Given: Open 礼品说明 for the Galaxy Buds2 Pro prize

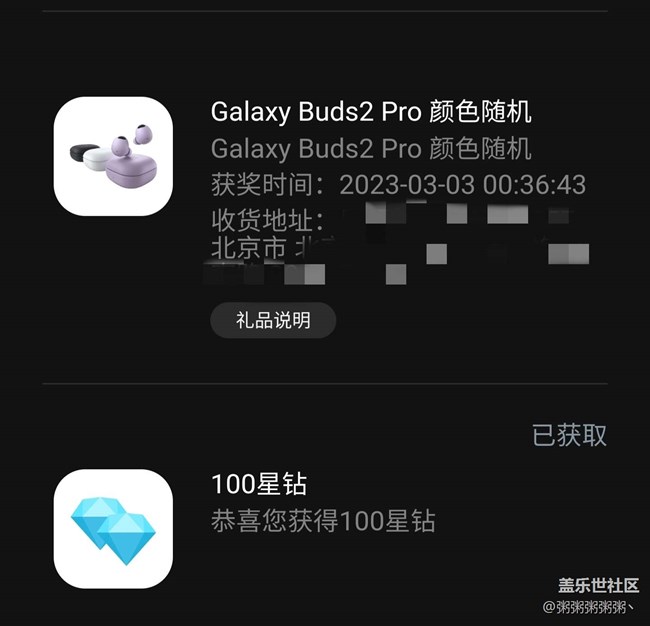Looking at the screenshot, I should [x=273, y=320].
